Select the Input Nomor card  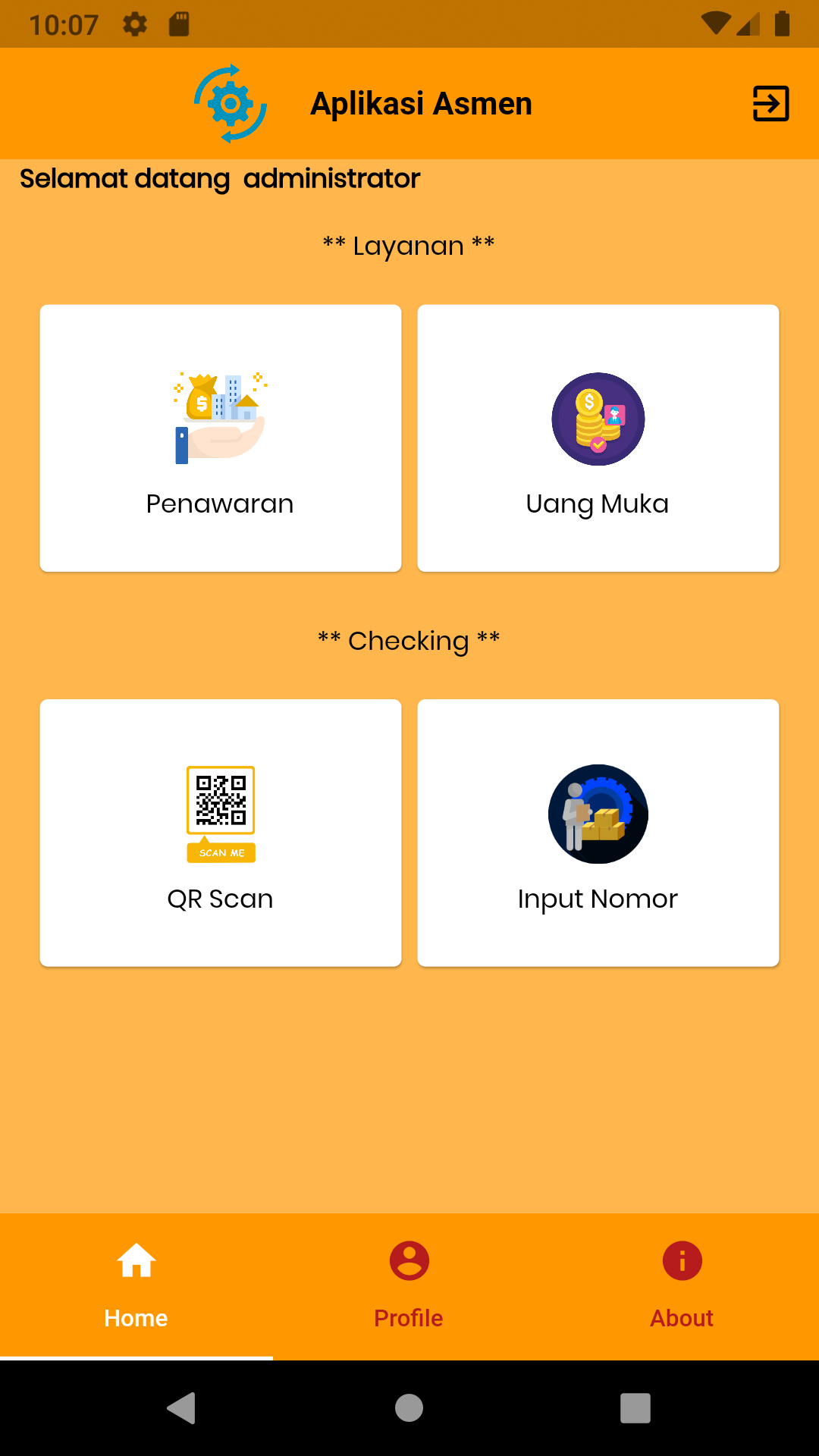598,833
